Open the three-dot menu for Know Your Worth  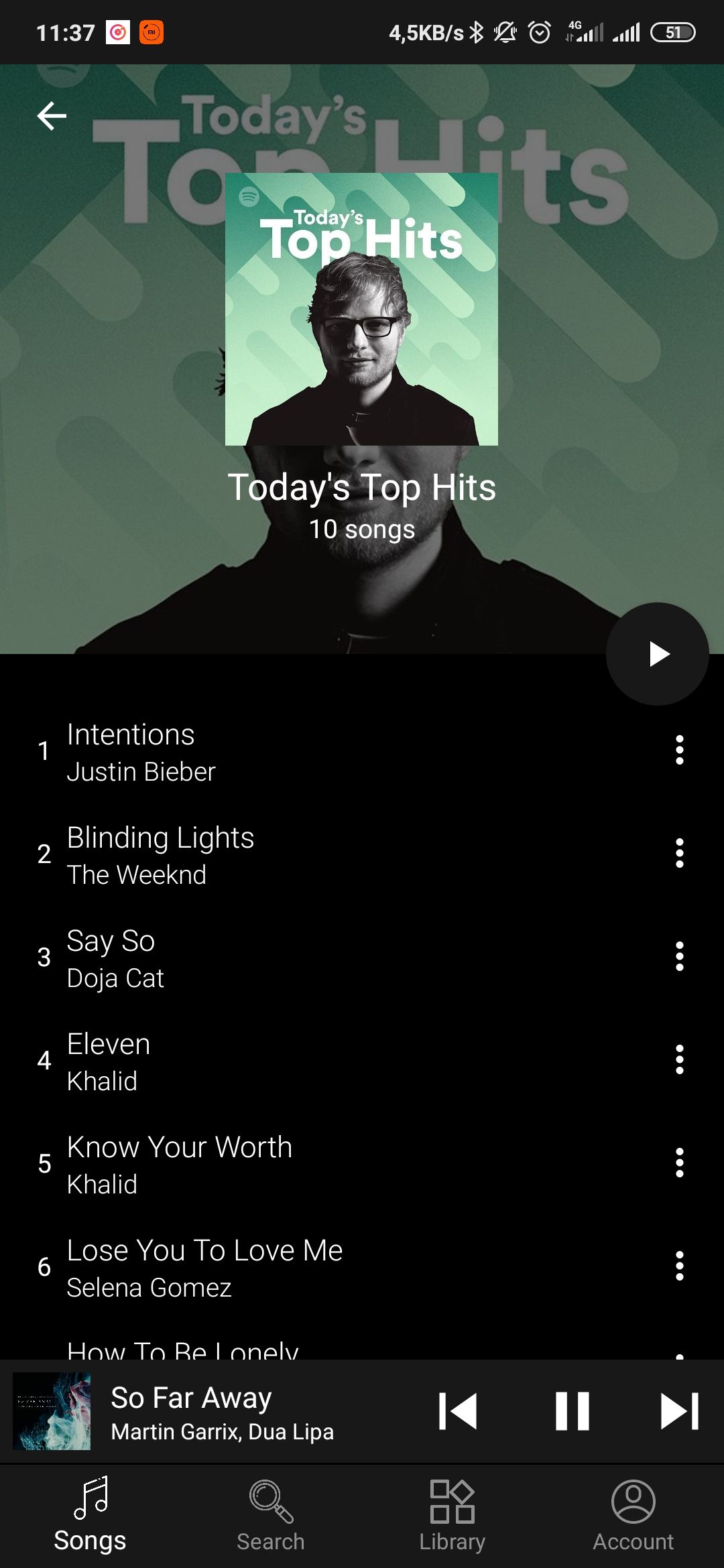[679, 1163]
